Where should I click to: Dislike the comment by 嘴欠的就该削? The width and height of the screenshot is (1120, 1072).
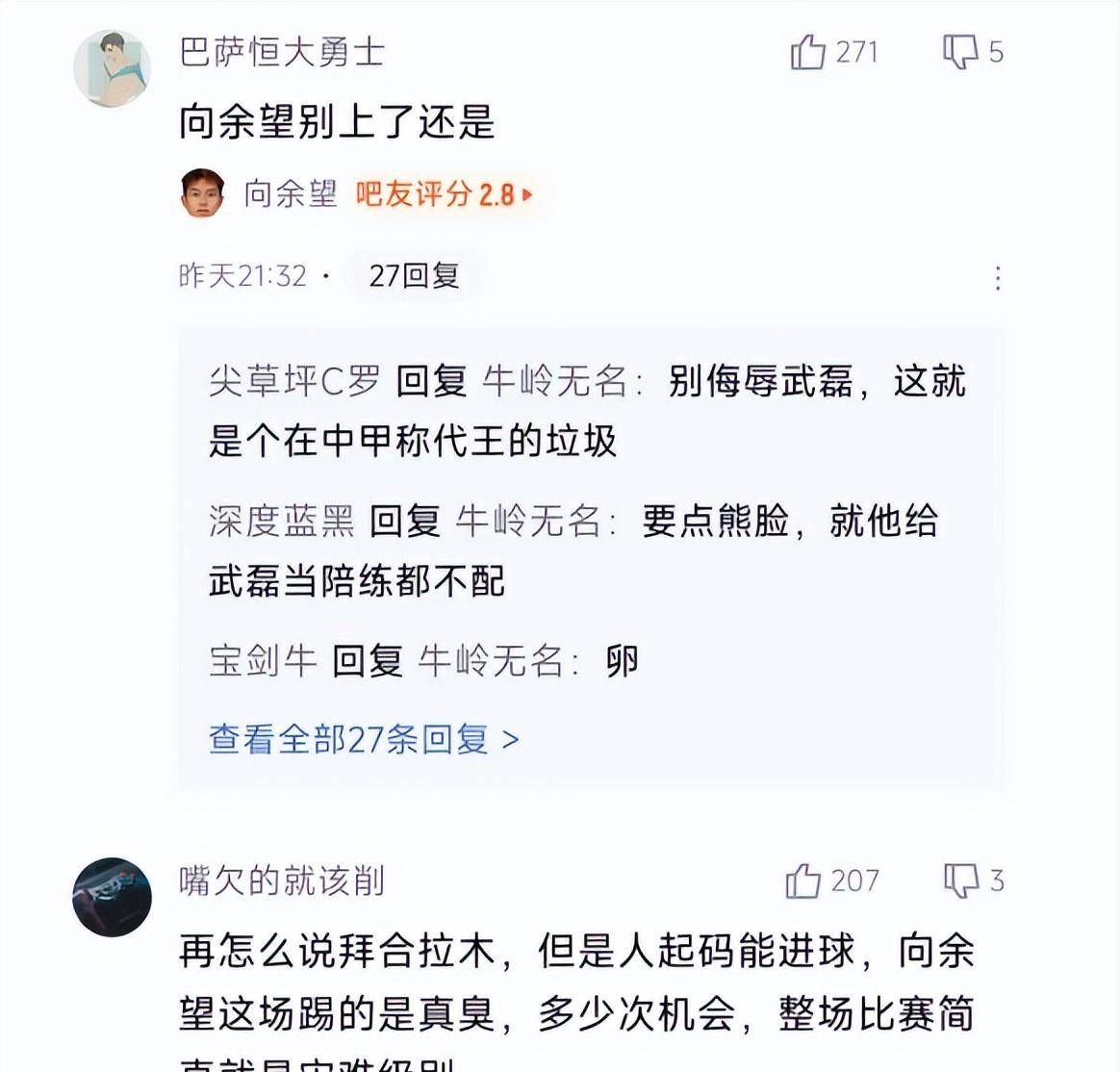960,881
